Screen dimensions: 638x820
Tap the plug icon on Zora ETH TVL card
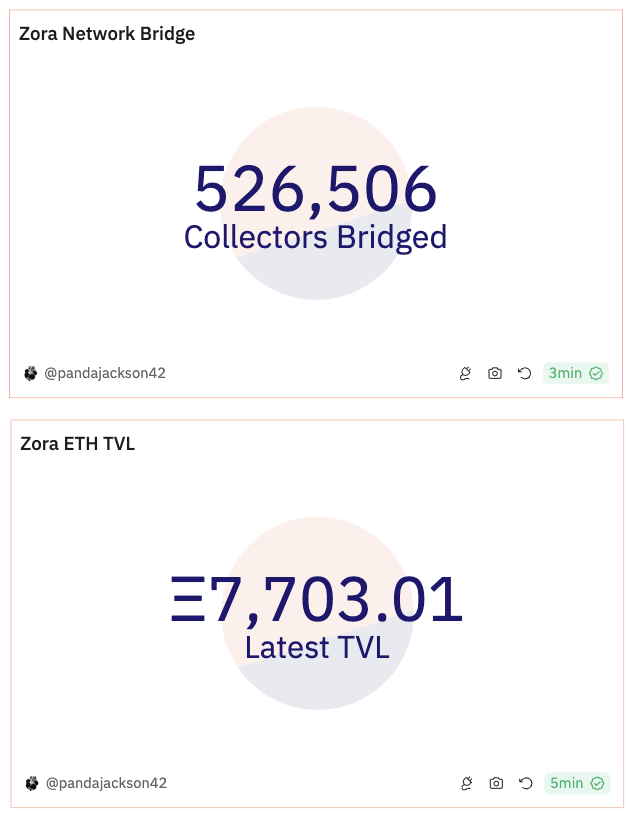tap(466, 784)
